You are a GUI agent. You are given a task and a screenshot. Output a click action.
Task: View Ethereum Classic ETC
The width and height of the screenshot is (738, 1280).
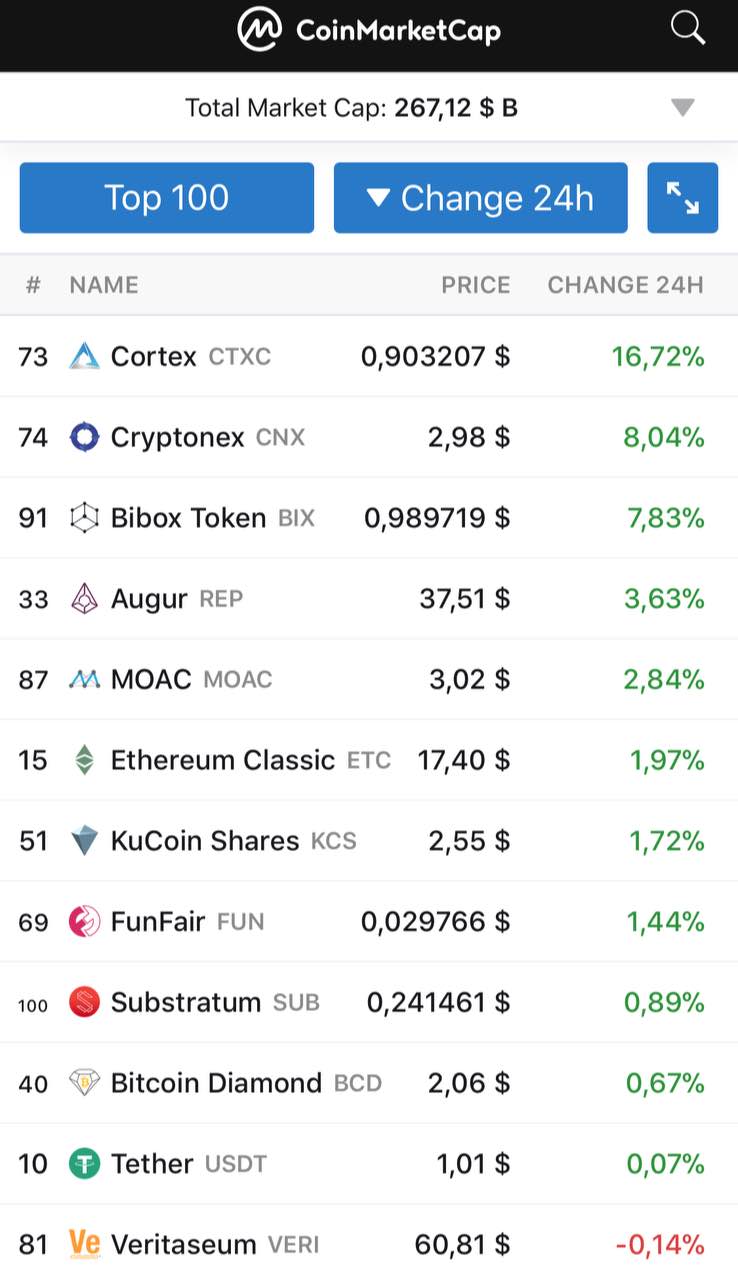coord(369,760)
